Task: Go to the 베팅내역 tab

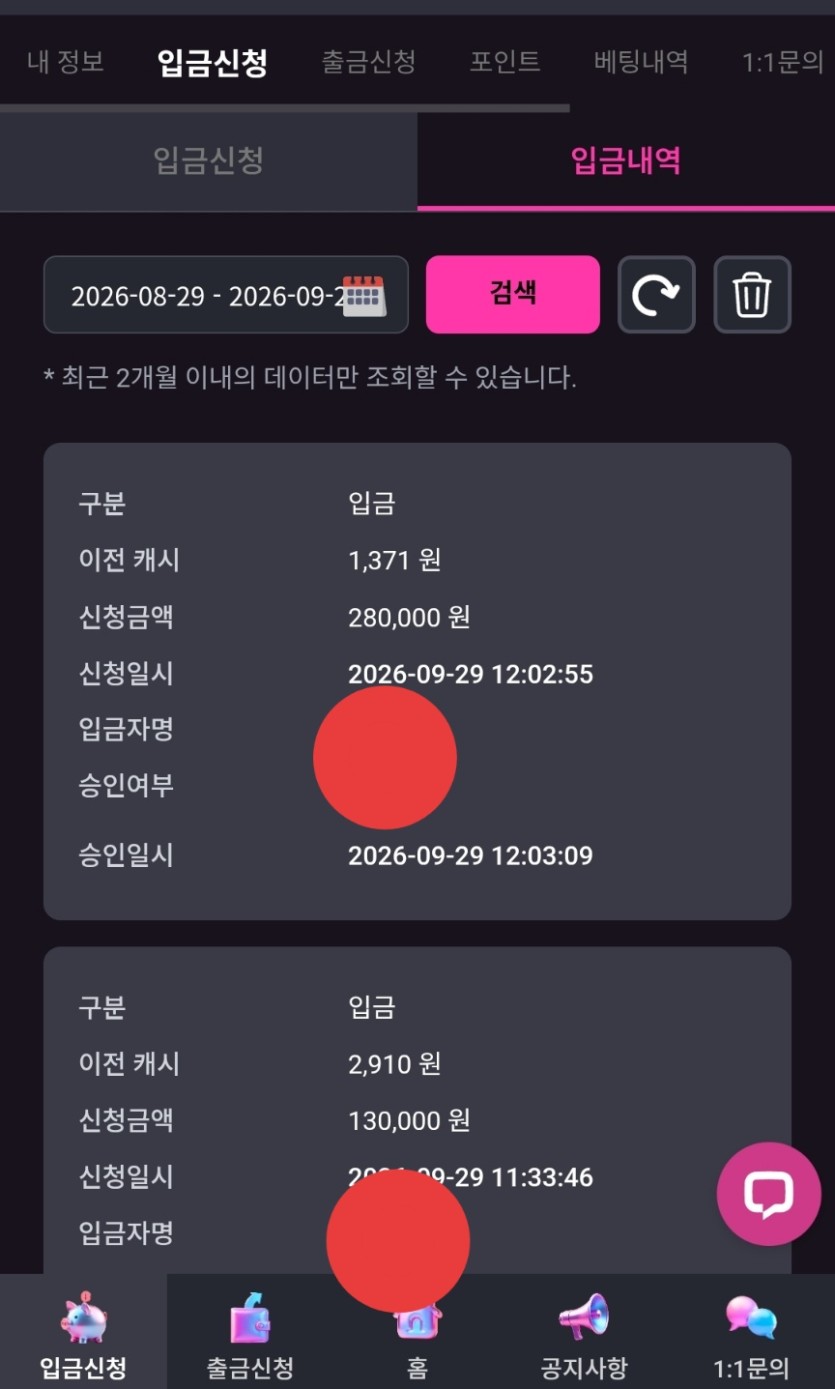Action: click(641, 62)
